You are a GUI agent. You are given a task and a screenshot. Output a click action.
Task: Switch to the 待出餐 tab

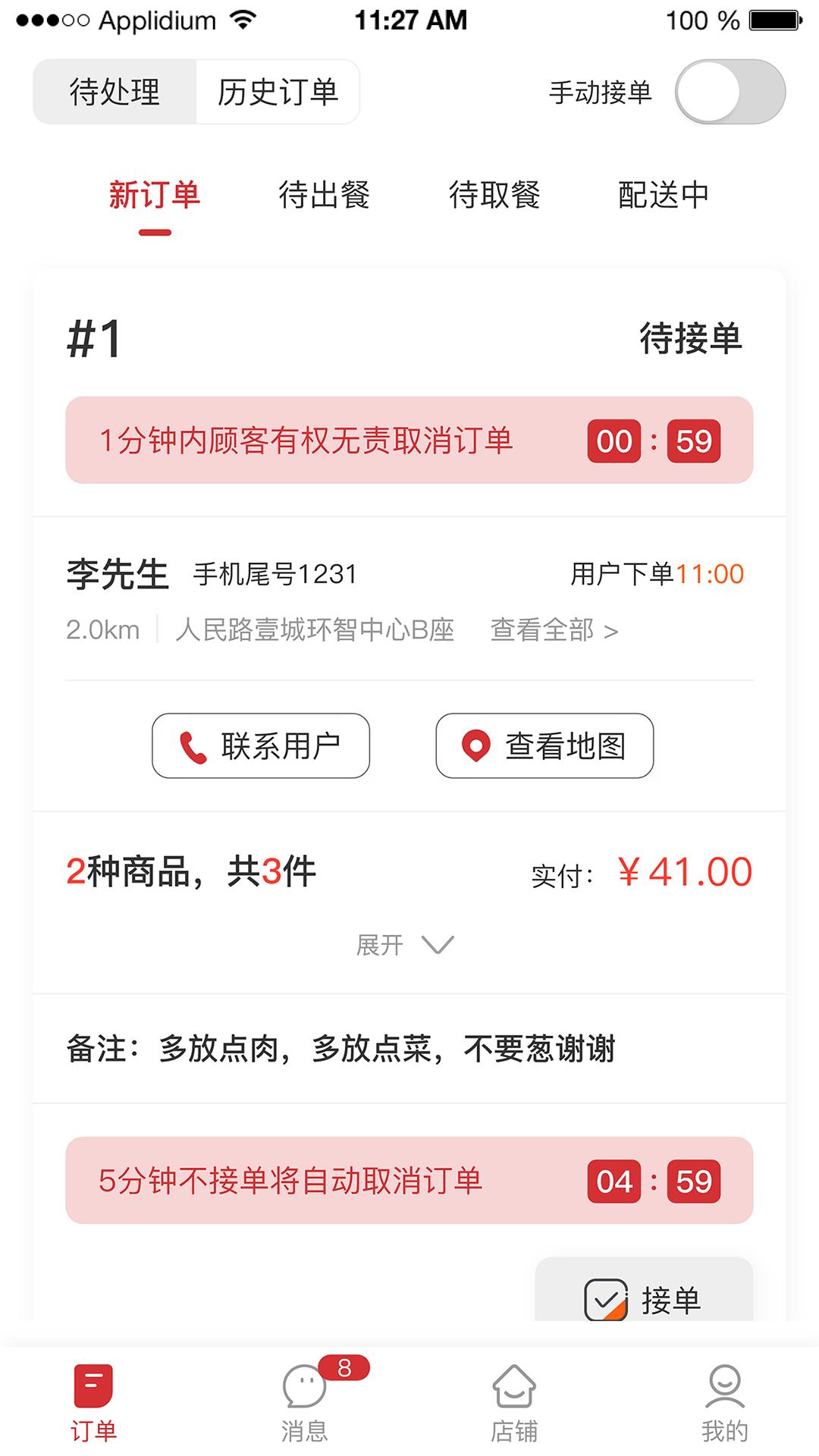click(324, 196)
